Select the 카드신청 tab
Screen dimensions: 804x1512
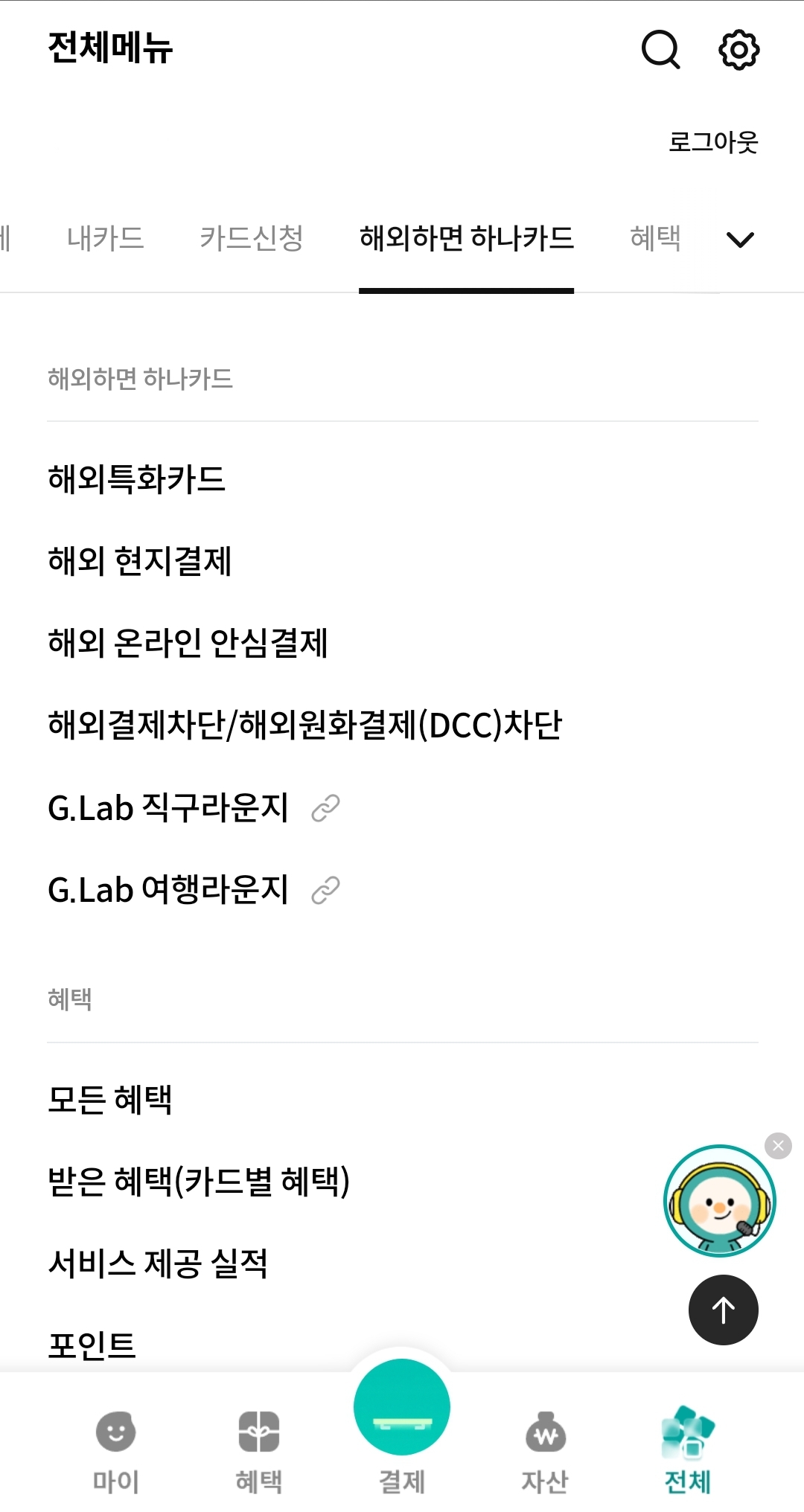(252, 237)
